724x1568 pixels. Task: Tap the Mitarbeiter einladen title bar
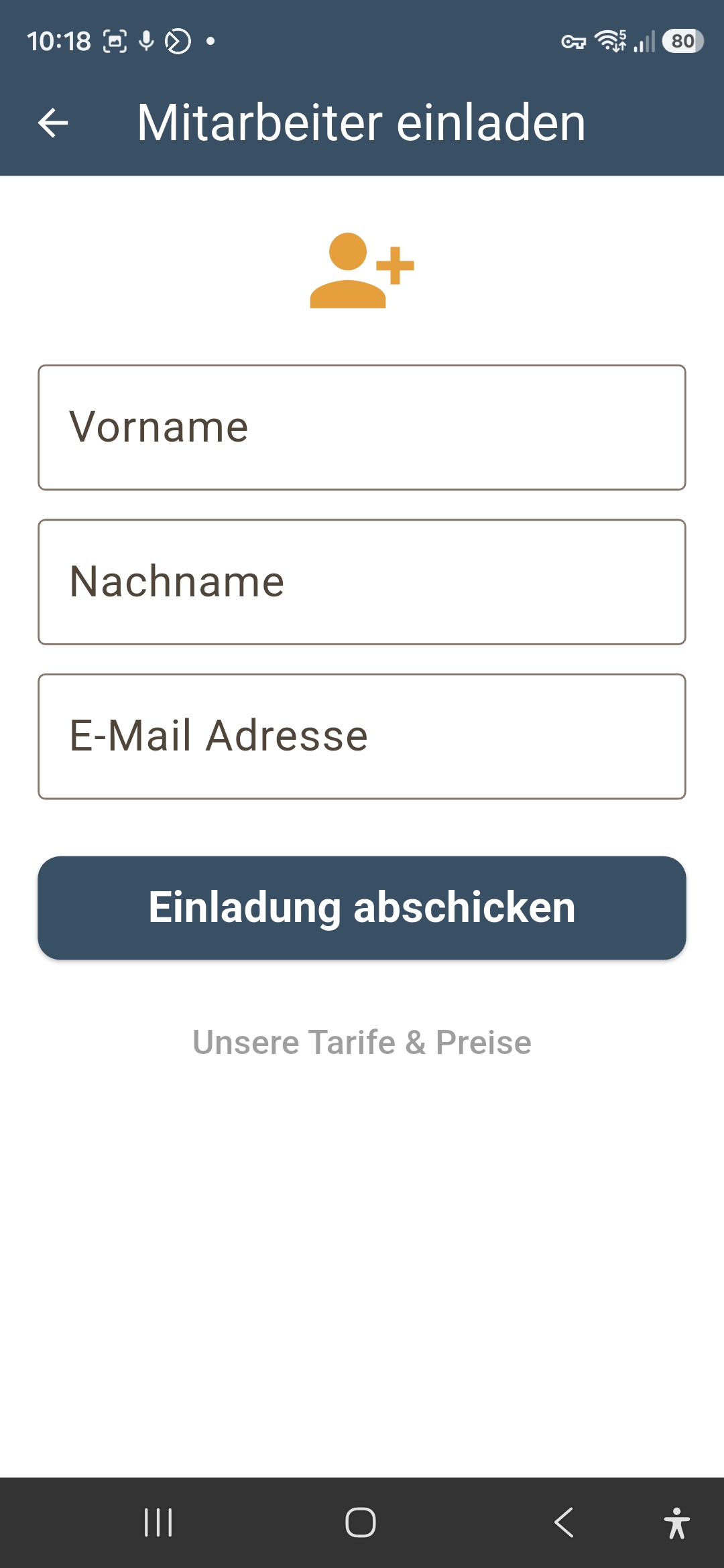[x=361, y=123]
